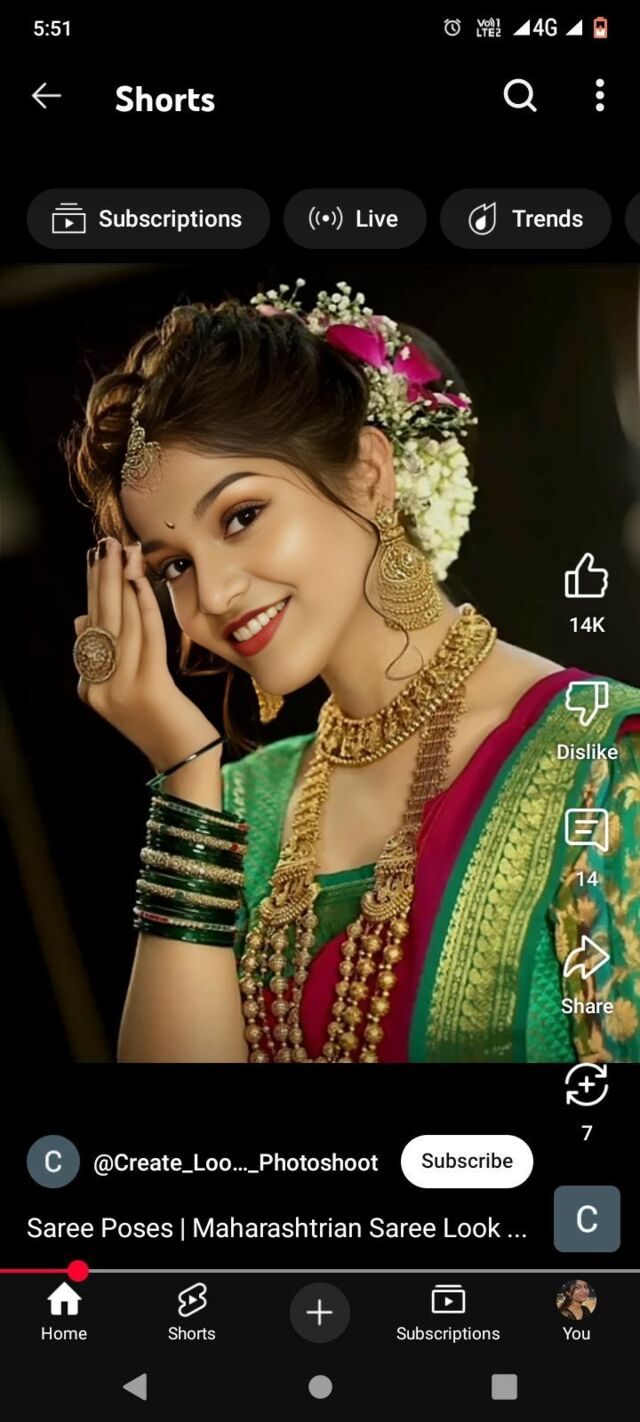Switch to the Shorts tab
The image size is (640, 1422).
tap(191, 1311)
